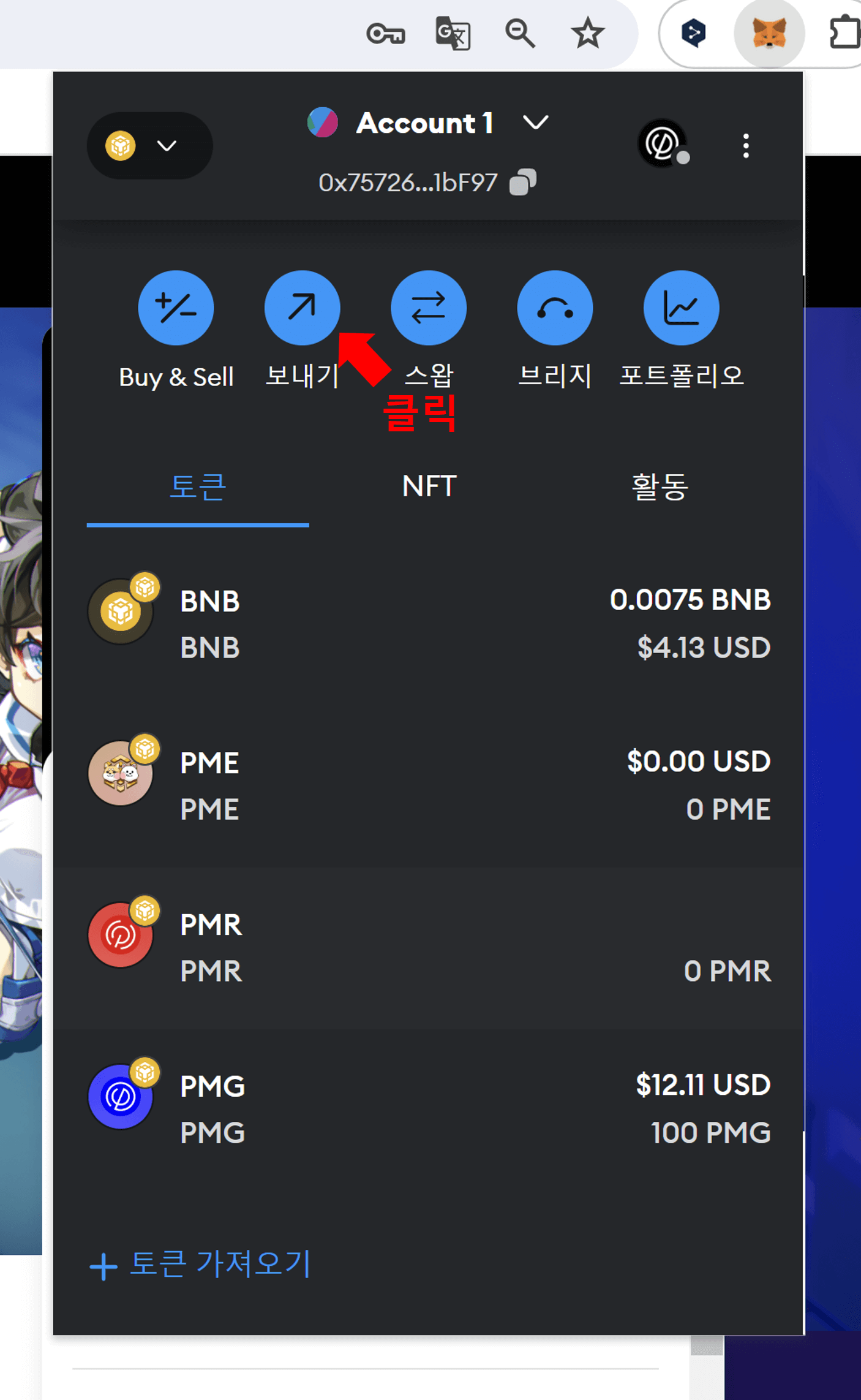Select the 토큰 (Tokens) tab
This screenshot has height=1400, width=861.
pos(197,486)
